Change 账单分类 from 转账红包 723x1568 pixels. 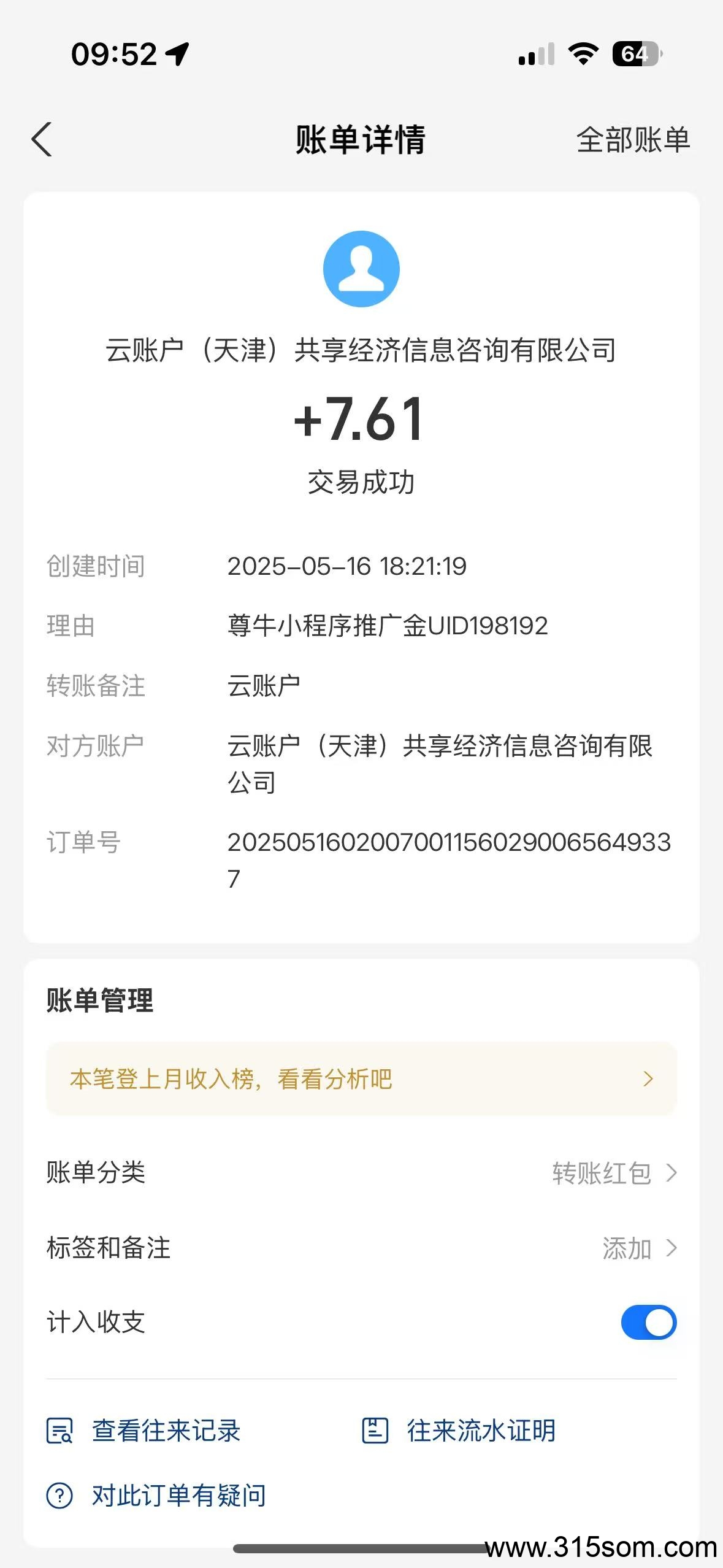[x=361, y=1173]
